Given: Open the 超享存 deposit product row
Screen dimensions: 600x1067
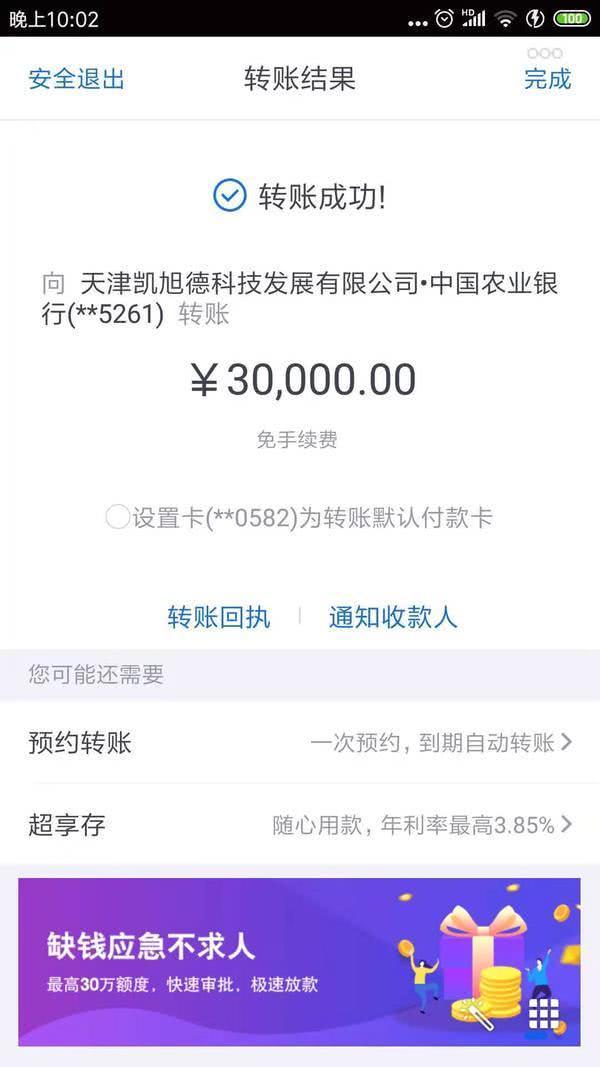Looking at the screenshot, I should coord(300,825).
